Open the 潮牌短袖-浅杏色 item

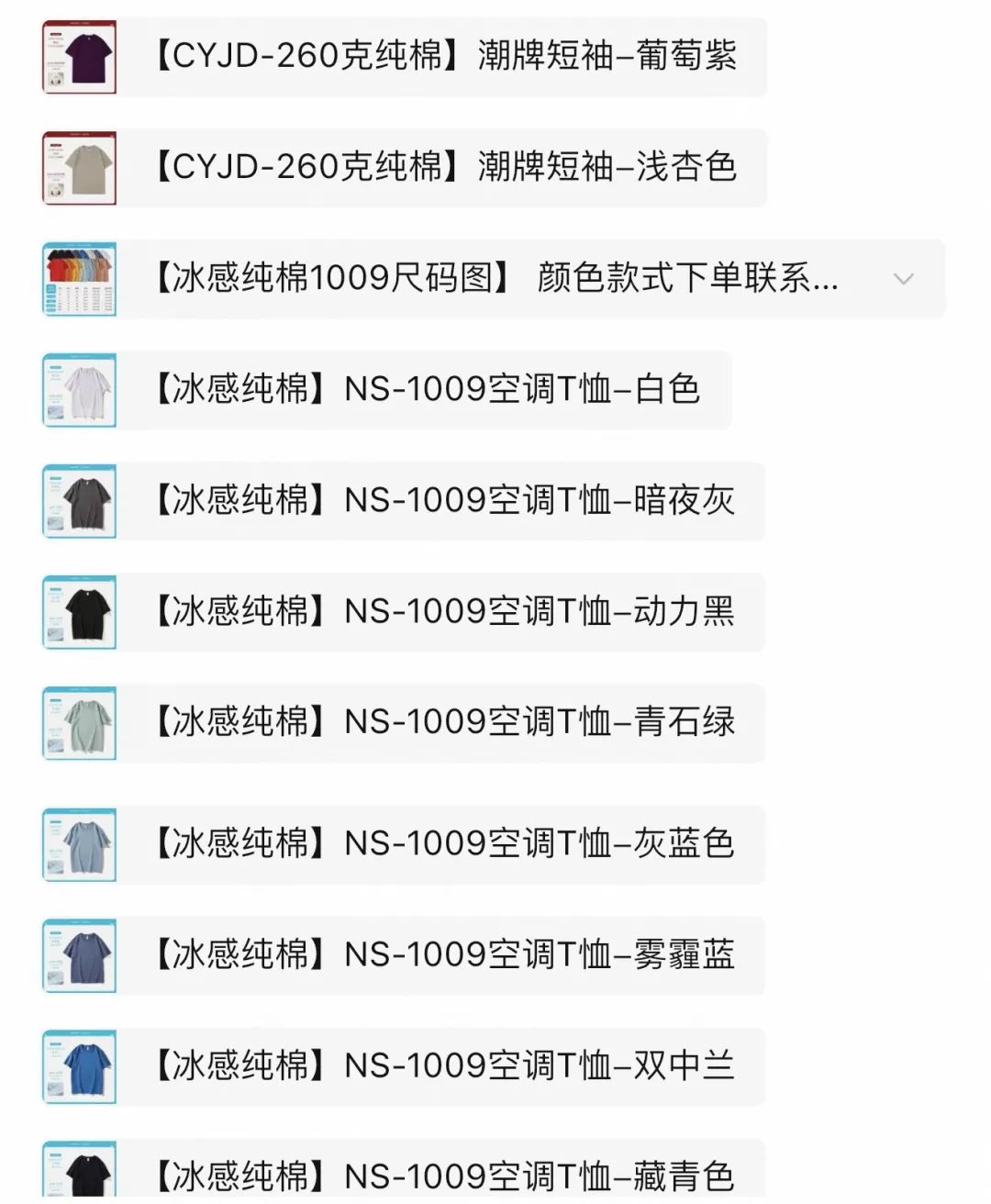[x=442, y=168]
